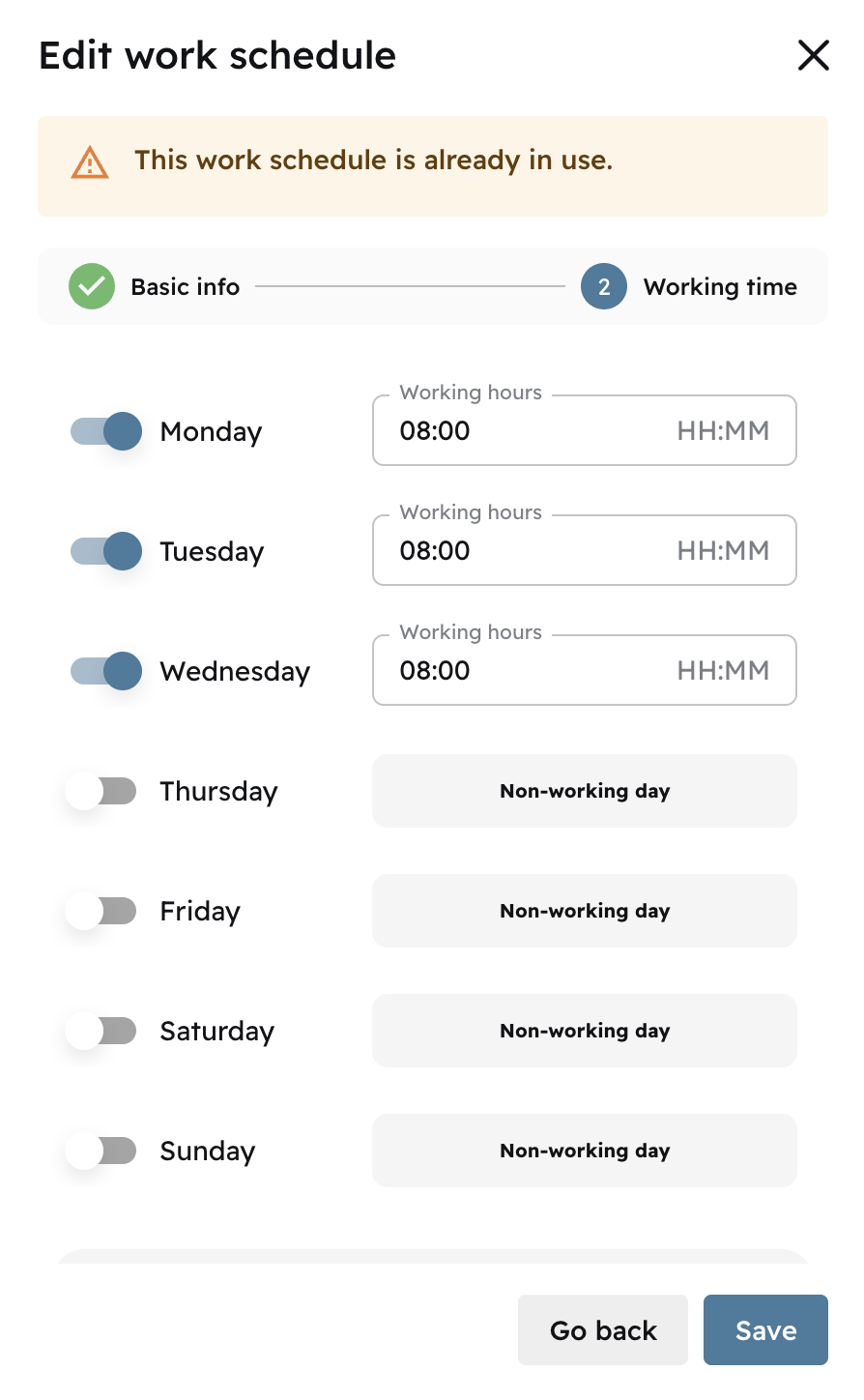Screen dimensions: 864x1400
Task: Select Wednesday's 08:00 hours input
Action: pos(584,670)
